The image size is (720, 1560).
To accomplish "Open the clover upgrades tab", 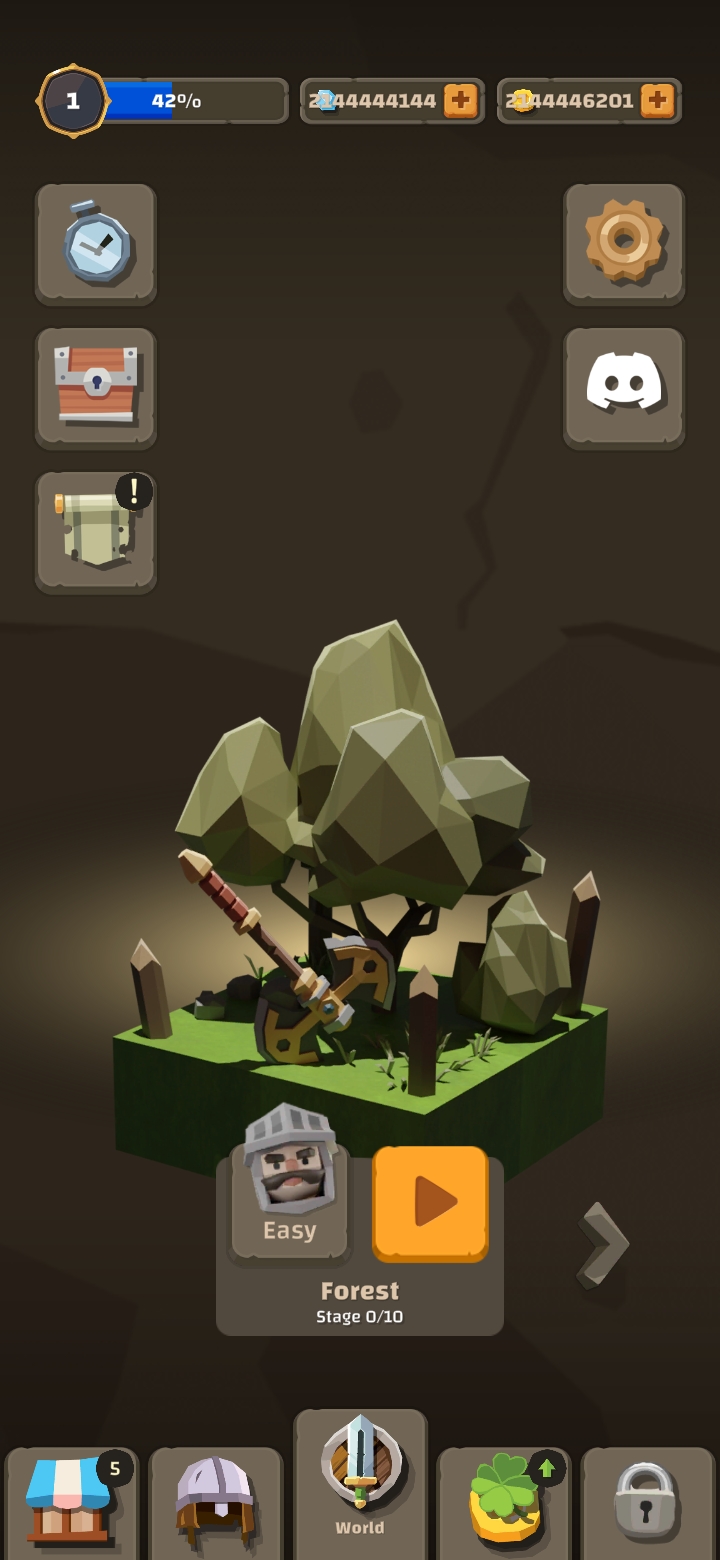I will 504,1500.
